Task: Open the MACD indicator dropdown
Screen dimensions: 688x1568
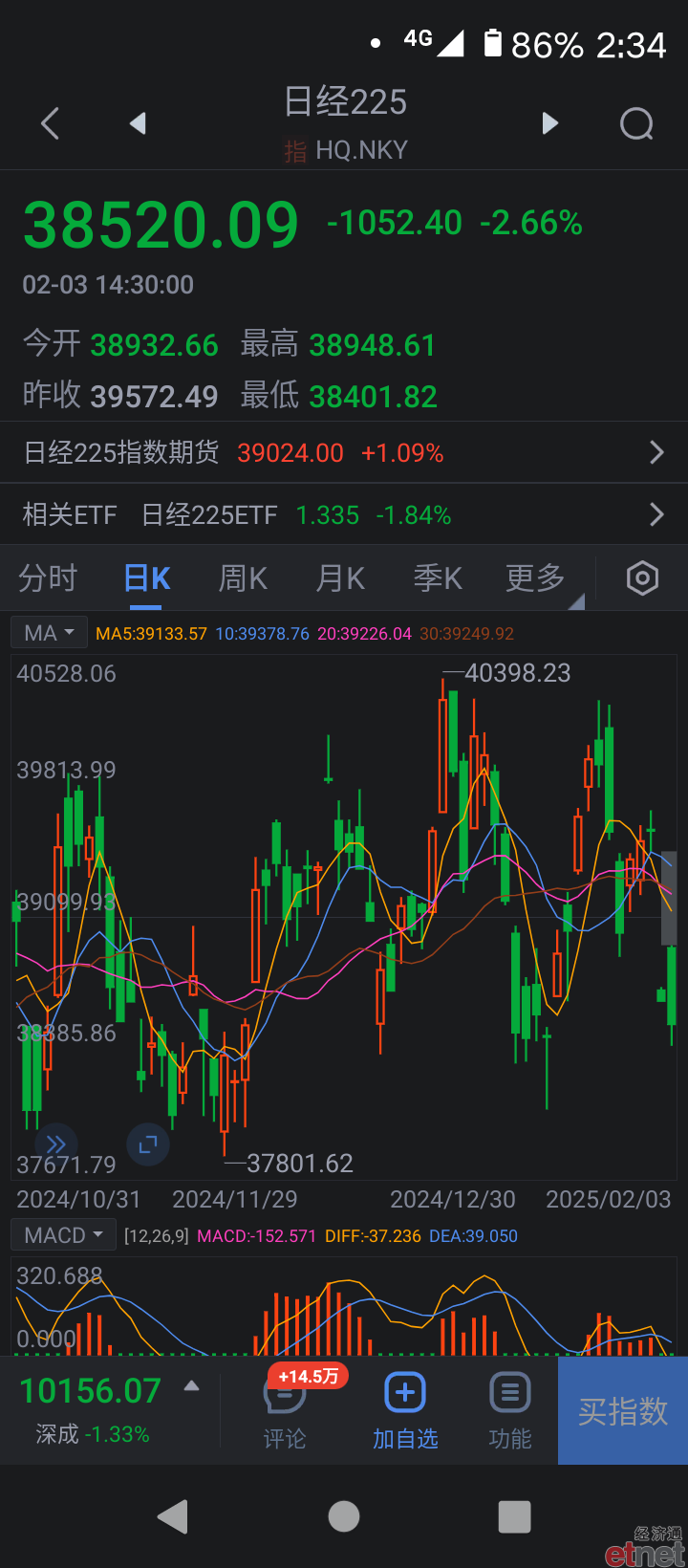Action: 63,1235
